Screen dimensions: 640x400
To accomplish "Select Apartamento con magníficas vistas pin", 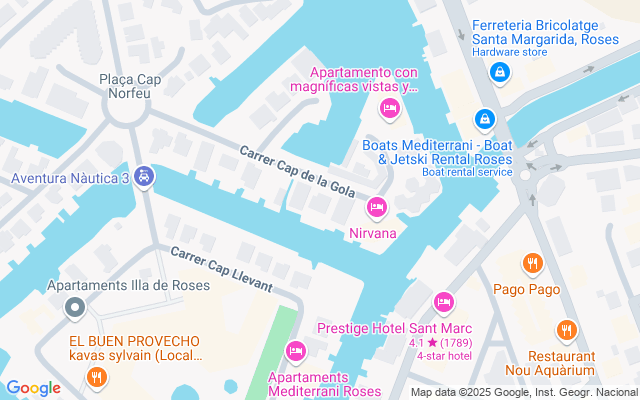I will (x=389, y=107).
